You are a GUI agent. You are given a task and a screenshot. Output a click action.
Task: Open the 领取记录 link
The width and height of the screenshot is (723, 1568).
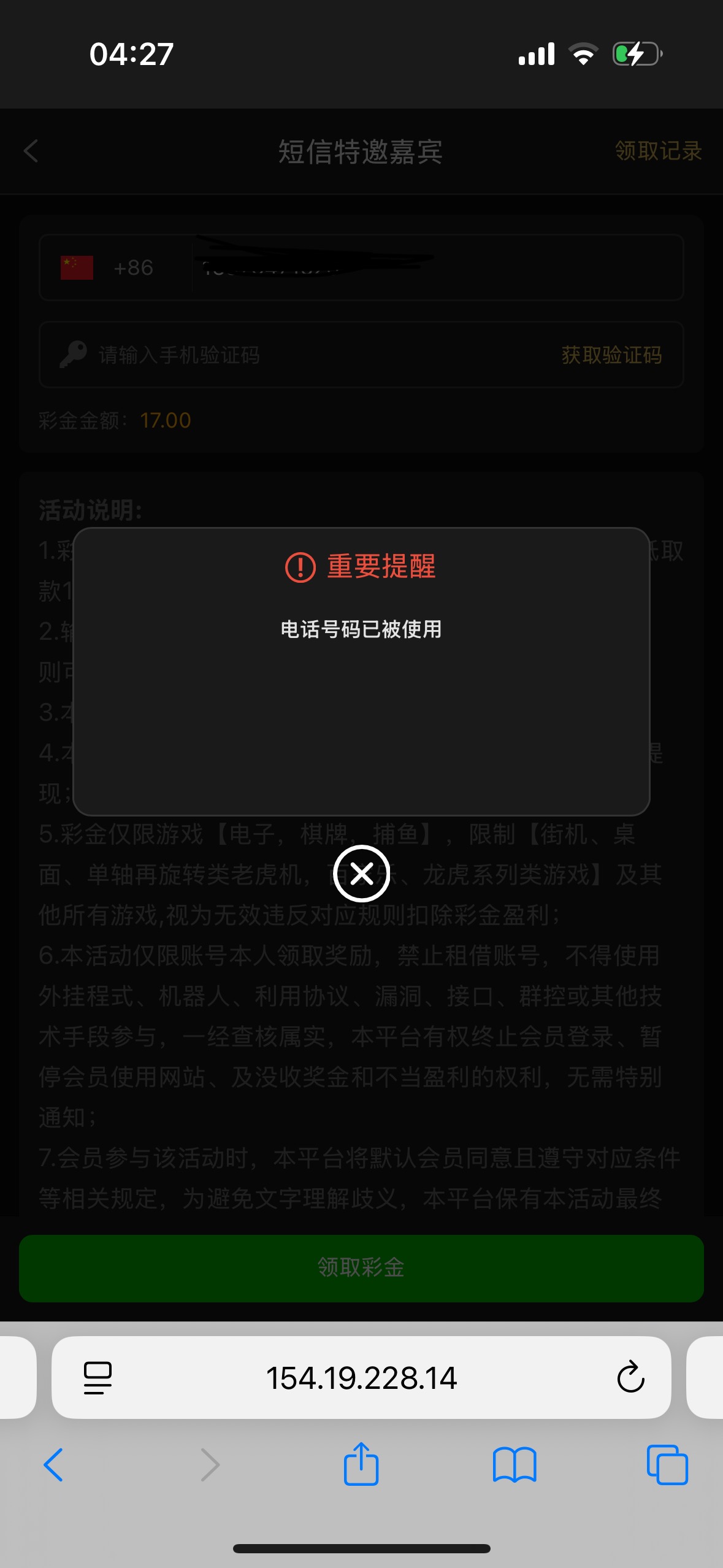[x=658, y=151]
